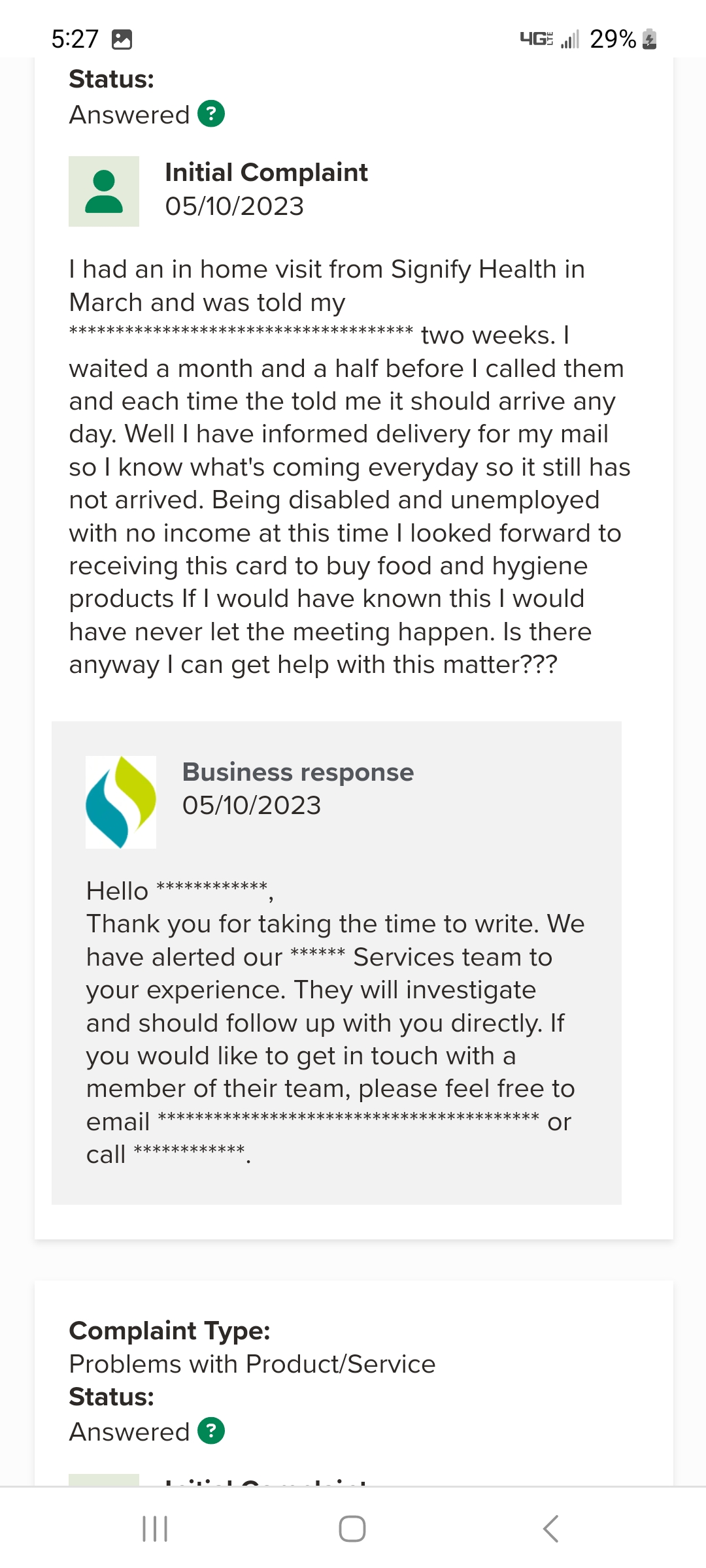706x1568 pixels.
Task: Tap the battery charging indicator
Action: [x=648, y=39]
